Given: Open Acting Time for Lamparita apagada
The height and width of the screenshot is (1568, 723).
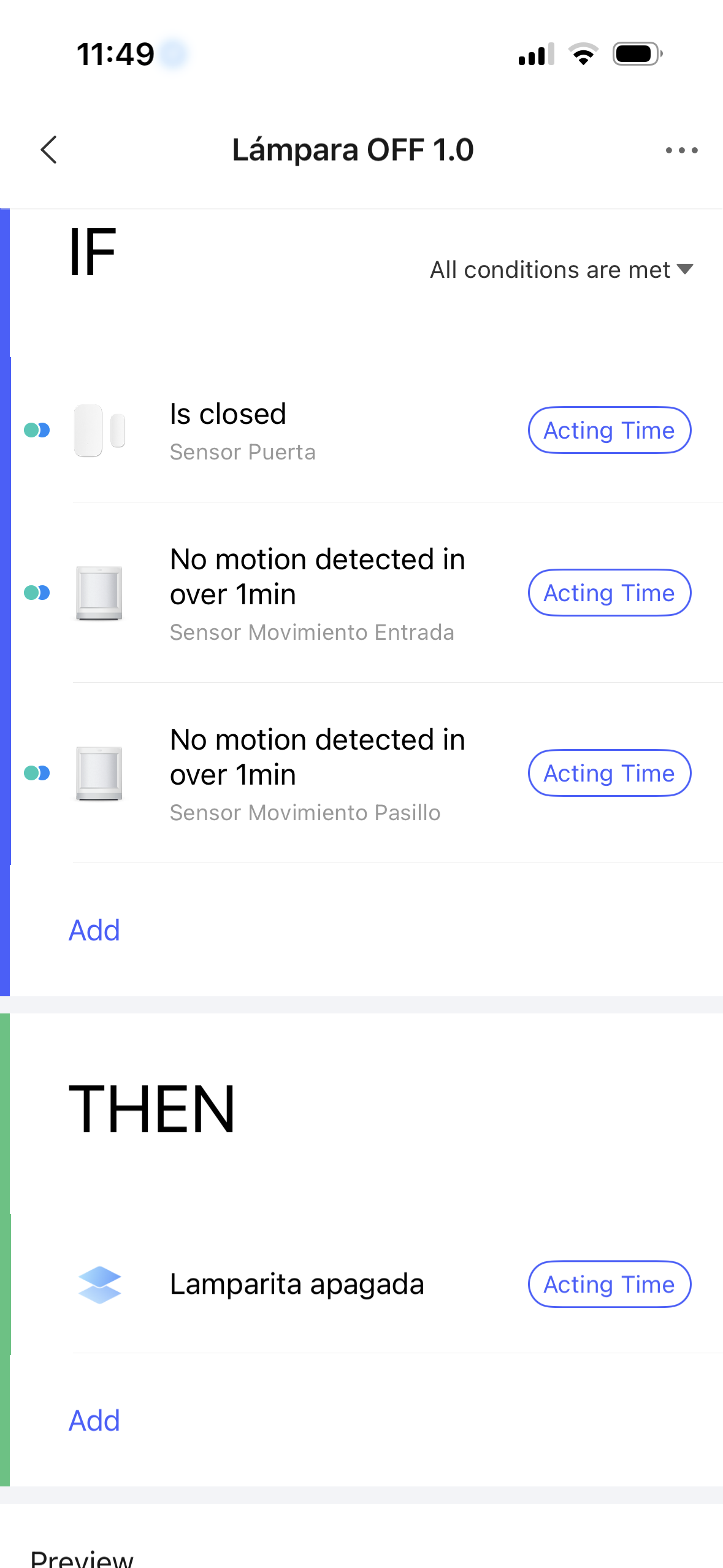Looking at the screenshot, I should [609, 1284].
